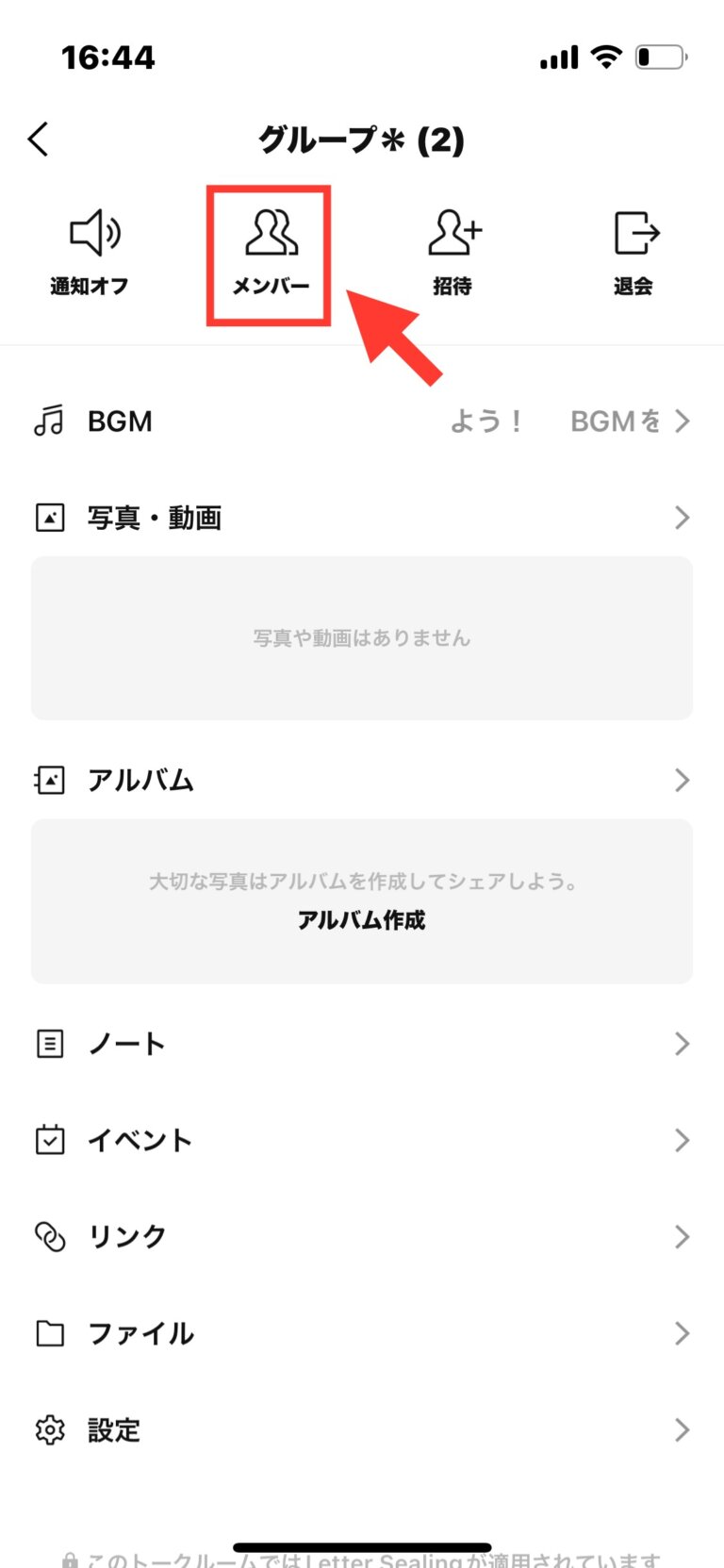Open the 設定 row

pos(362,1430)
